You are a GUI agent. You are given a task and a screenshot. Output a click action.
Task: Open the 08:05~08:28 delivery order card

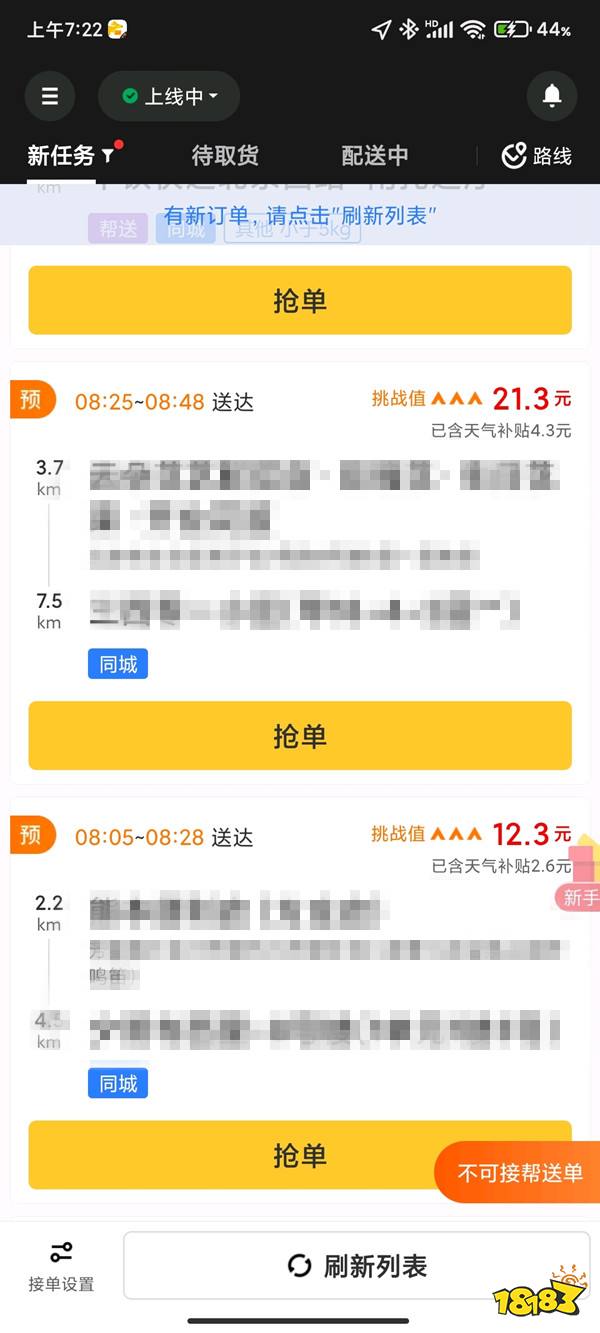[x=300, y=960]
